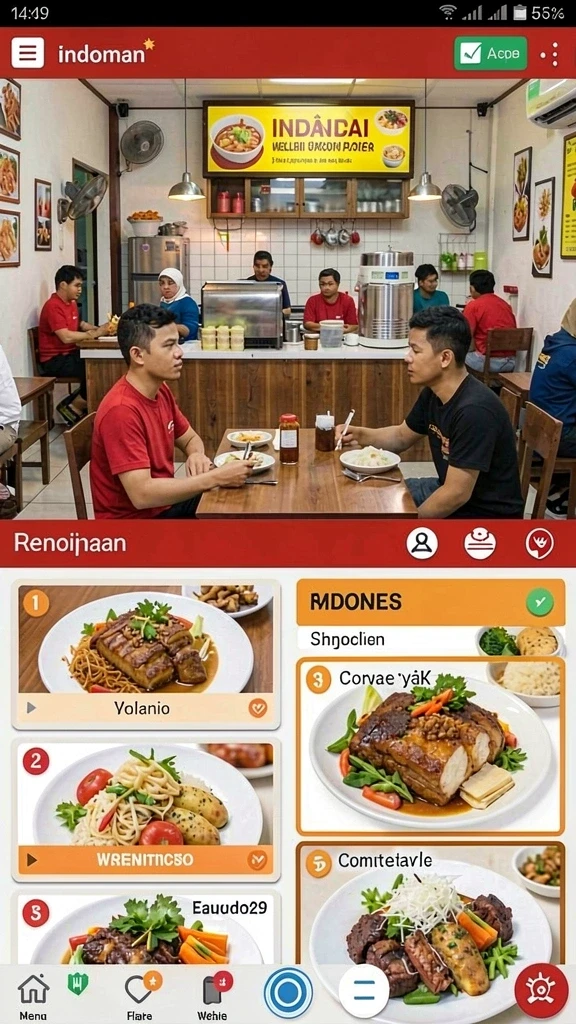Viewport: 576px width, 1024px height.
Task: Tap the green Acpe button
Action: (490, 54)
